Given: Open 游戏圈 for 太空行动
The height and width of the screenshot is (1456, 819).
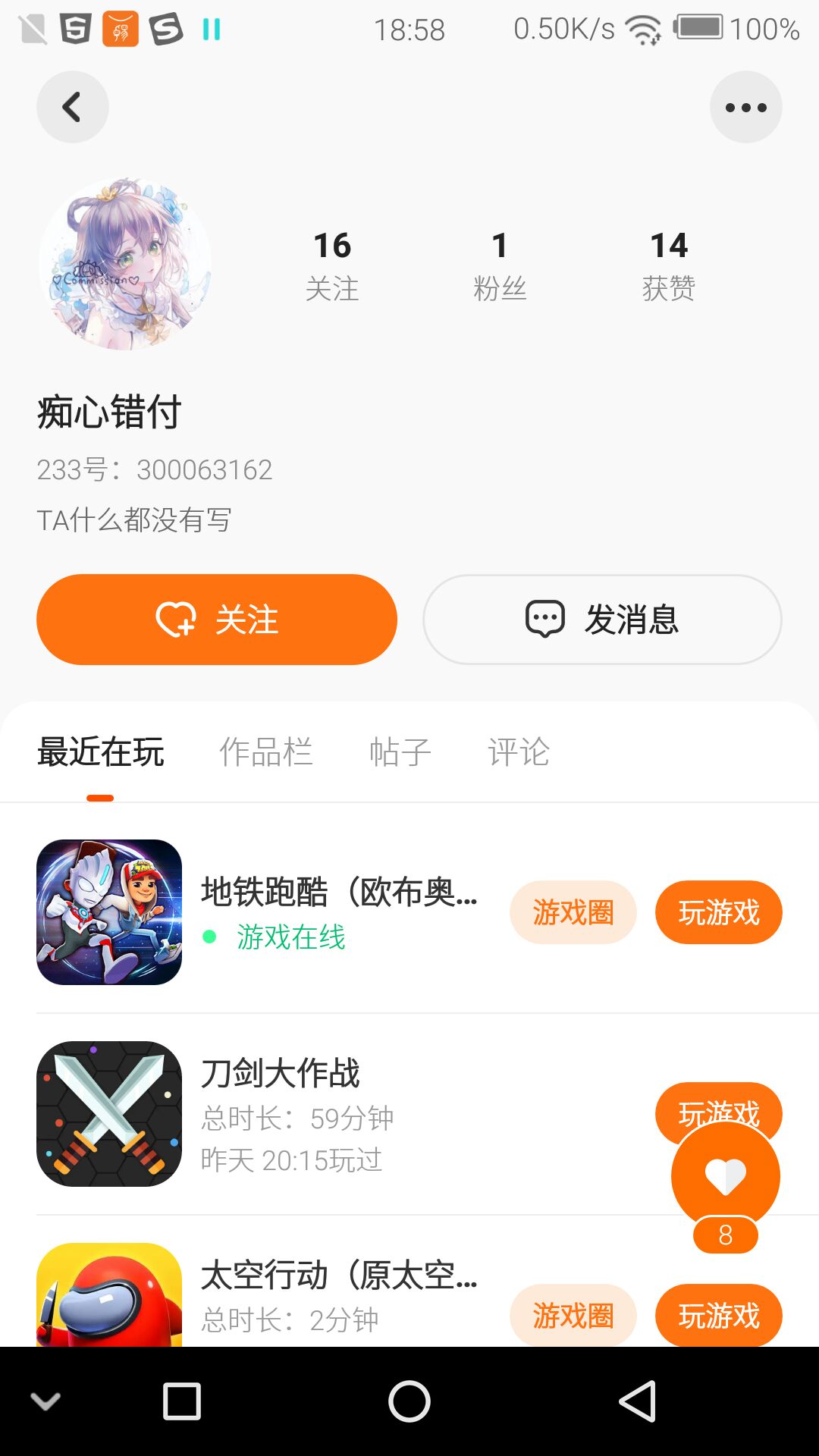Looking at the screenshot, I should tap(573, 1315).
